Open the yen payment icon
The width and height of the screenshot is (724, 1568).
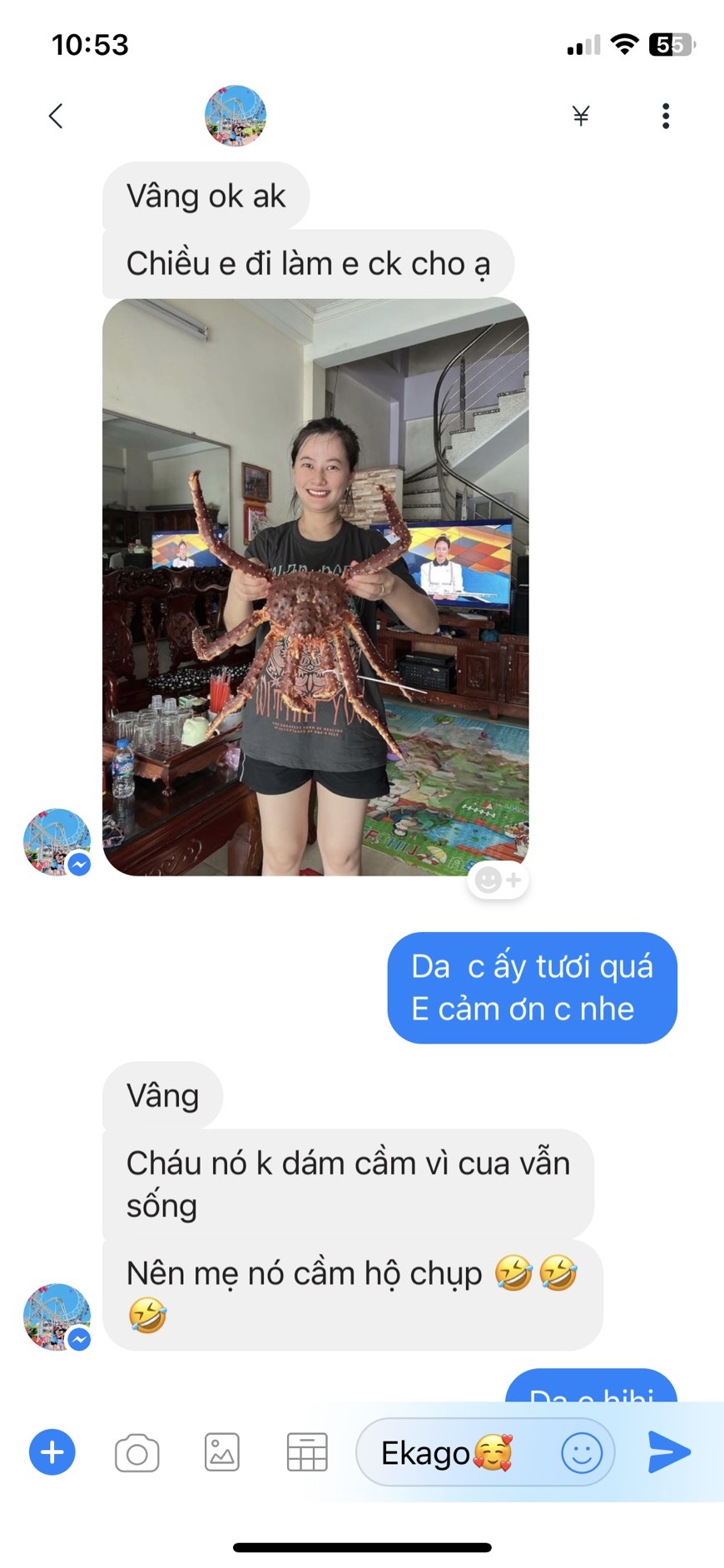581,116
